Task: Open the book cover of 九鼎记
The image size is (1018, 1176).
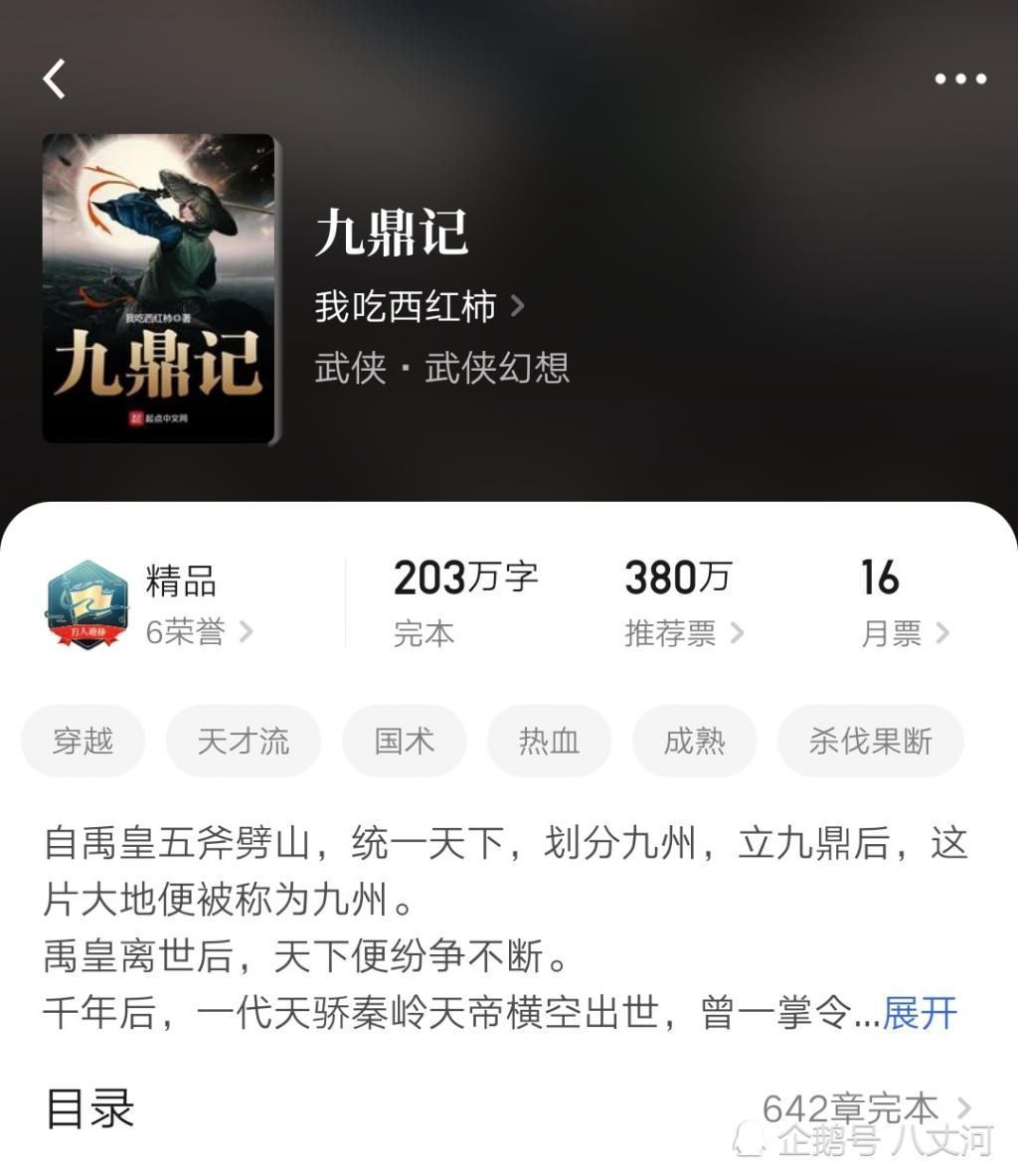Action: tap(160, 287)
